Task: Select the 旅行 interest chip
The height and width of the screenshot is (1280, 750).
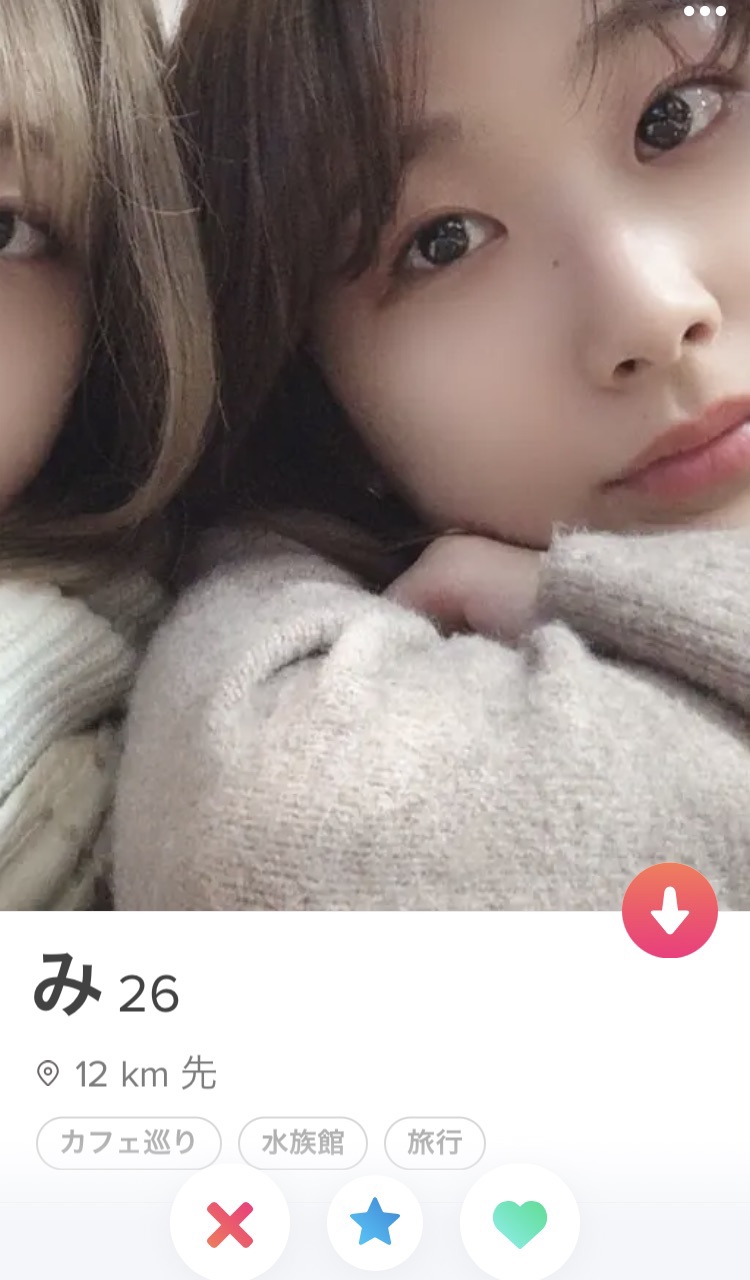Action: coord(435,1143)
